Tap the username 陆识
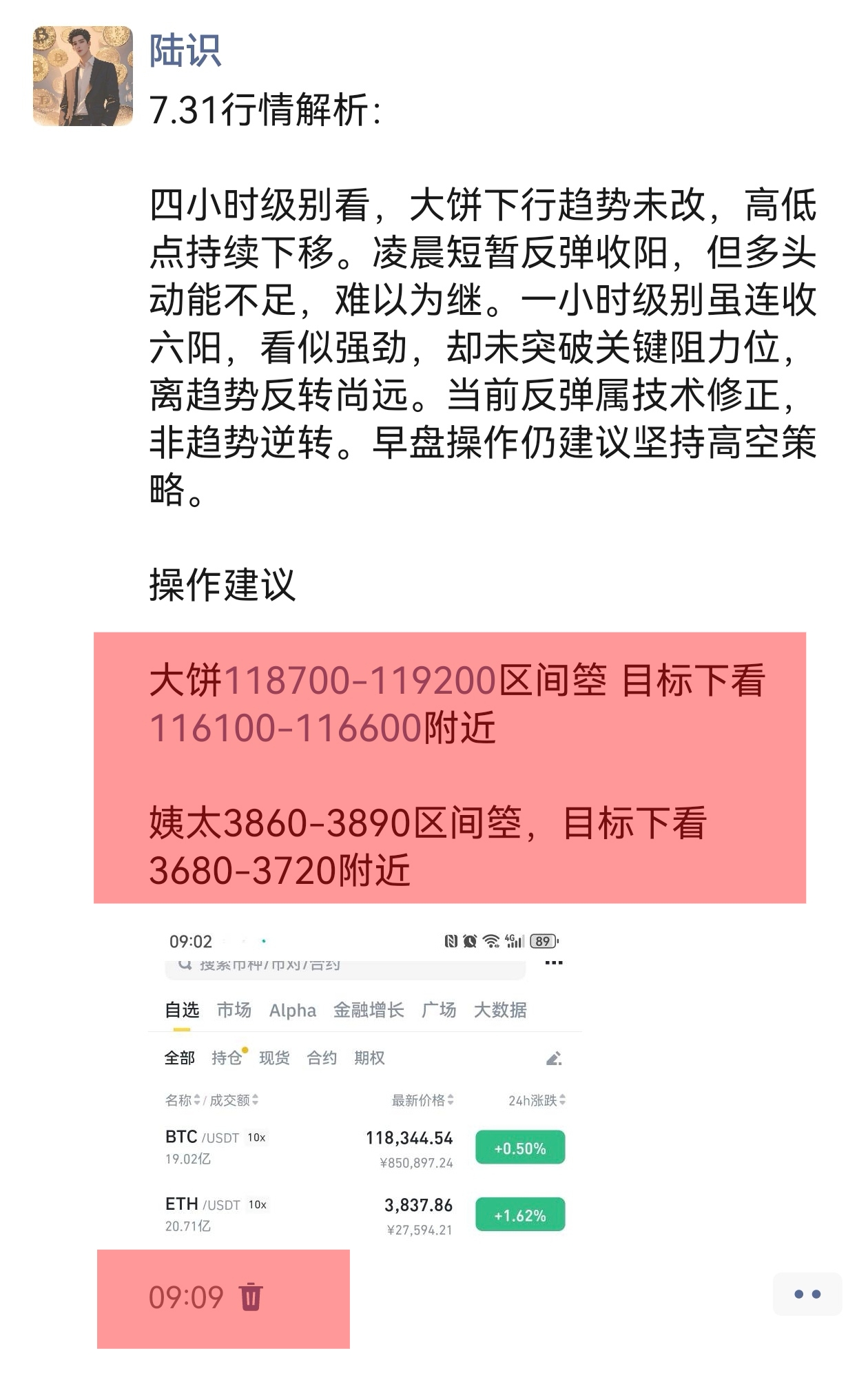 click(x=185, y=51)
